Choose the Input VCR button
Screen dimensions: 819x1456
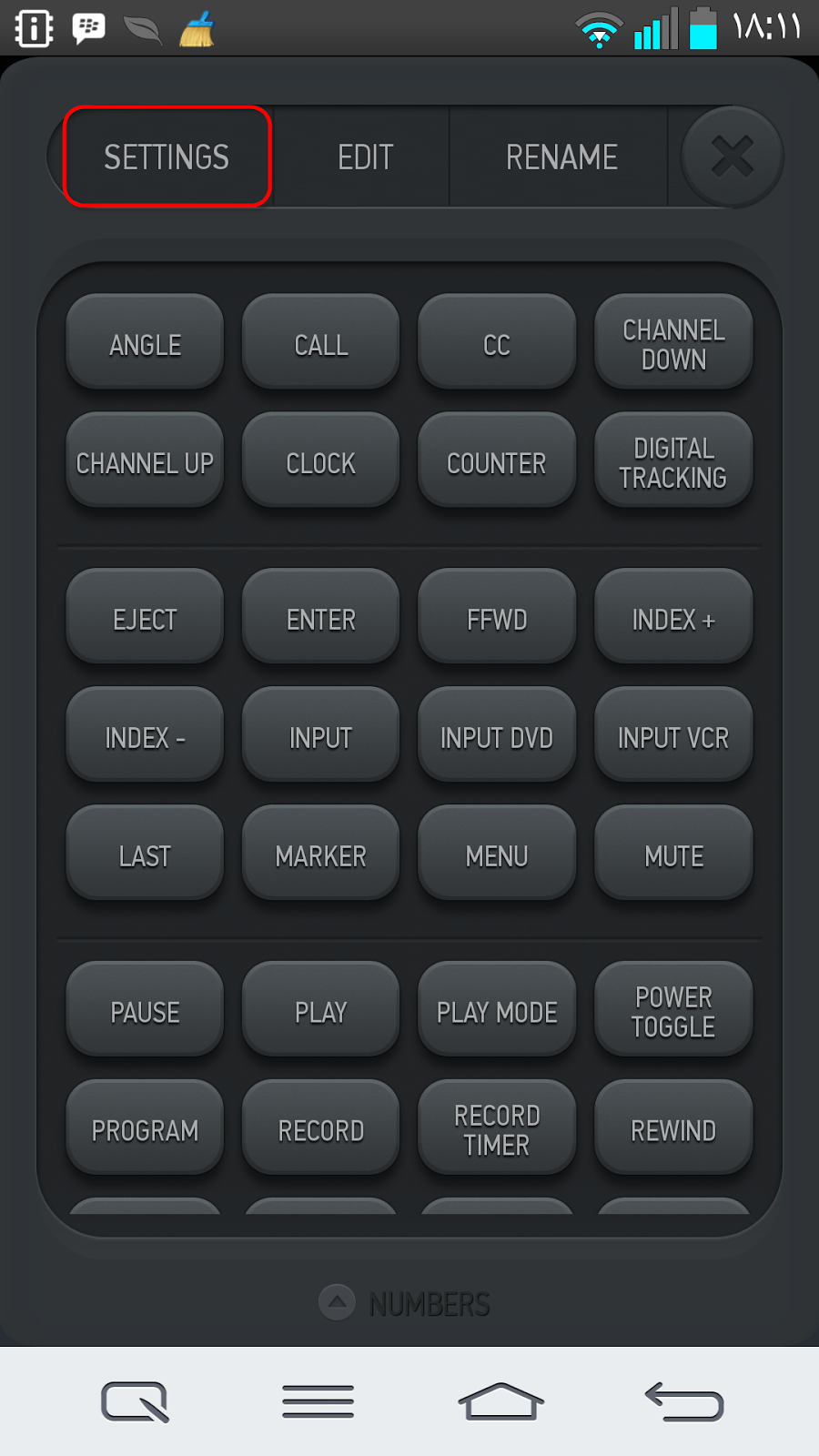click(x=673, y=736)
